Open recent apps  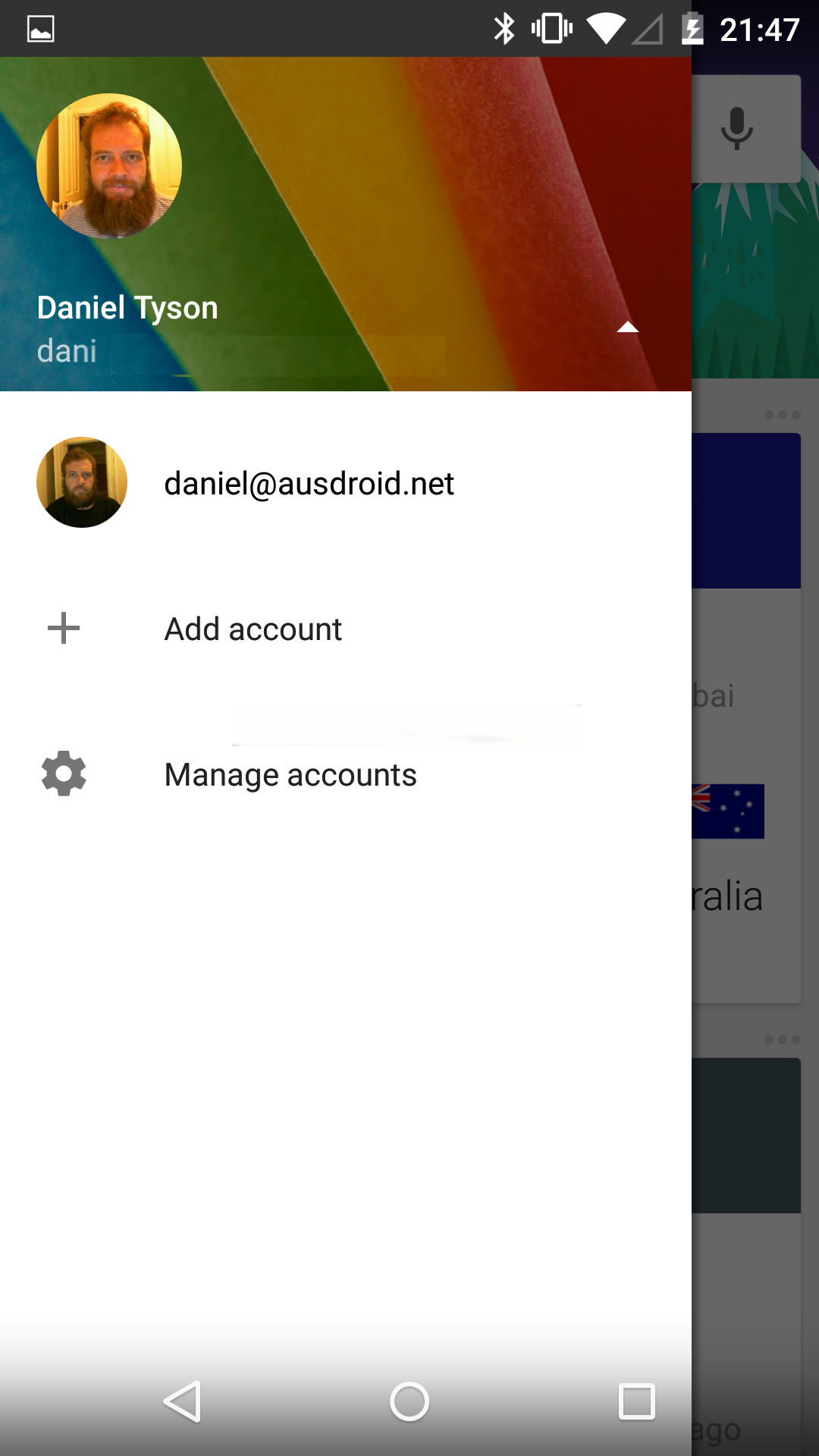click(637, 1401)
